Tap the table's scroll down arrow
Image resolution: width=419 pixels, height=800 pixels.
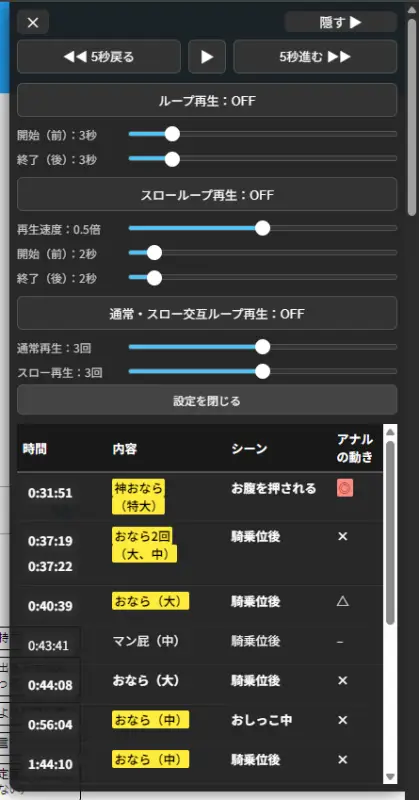(x=390, y=777)
